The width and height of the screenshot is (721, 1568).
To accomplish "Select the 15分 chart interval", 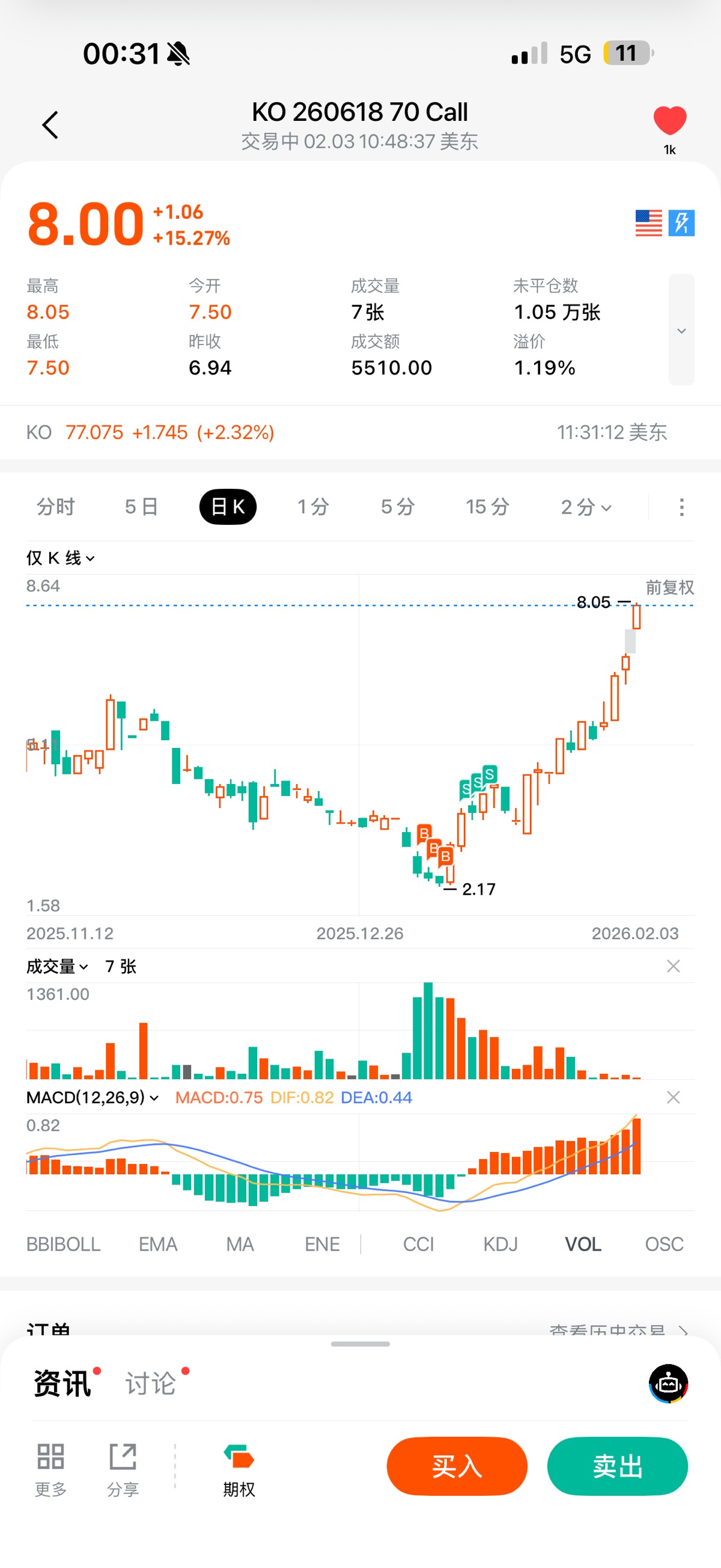I will (487, 506).
